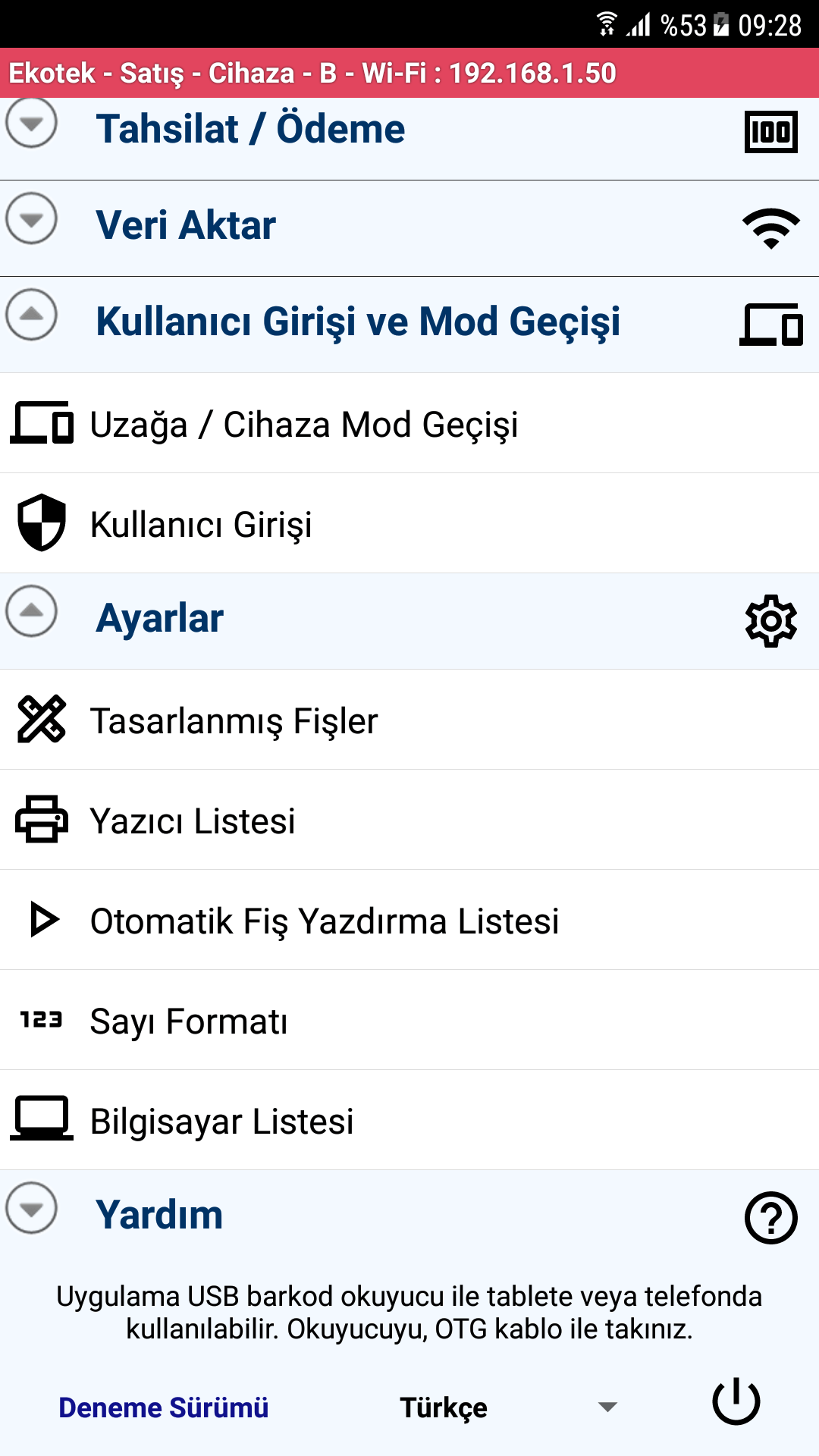Open Uzağa / Cihaza Mod Geçişi
Viewport: 819px width, 1456px height.
(303, 424)
